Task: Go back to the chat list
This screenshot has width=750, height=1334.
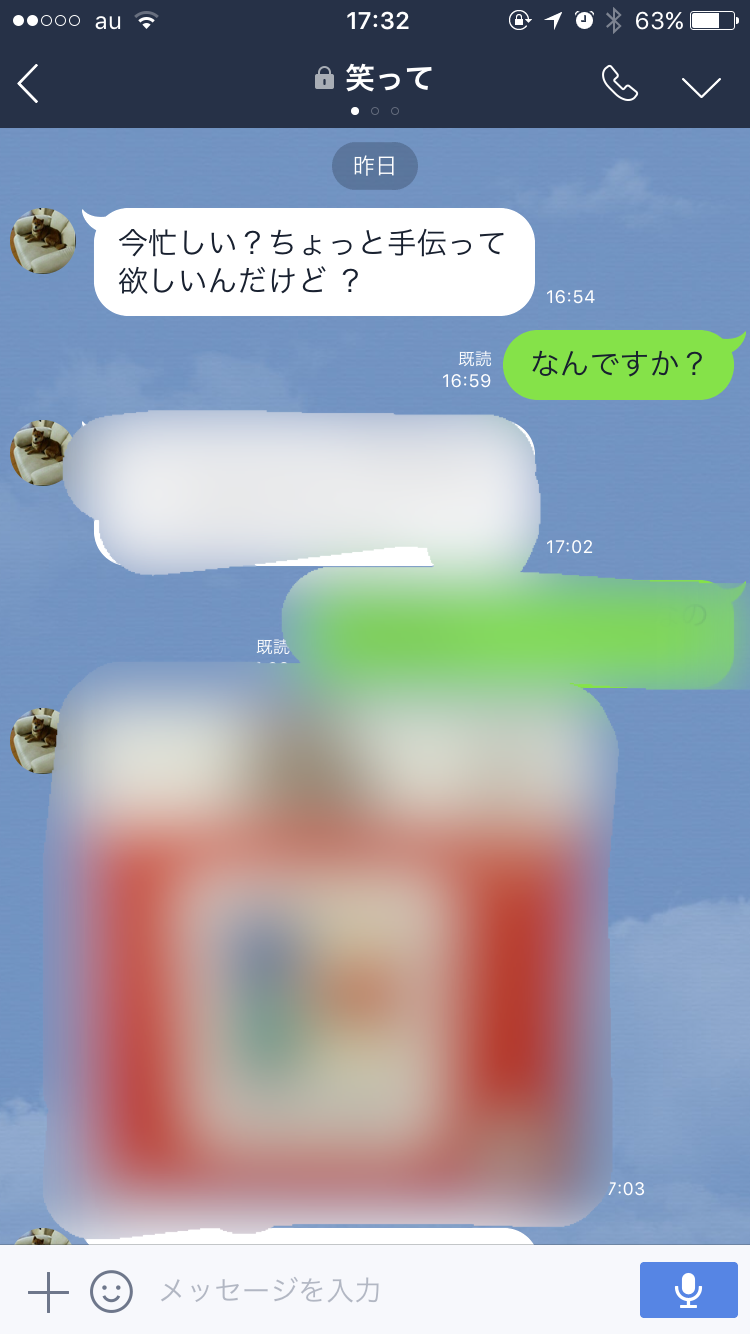Action: [x=29, y=84]
